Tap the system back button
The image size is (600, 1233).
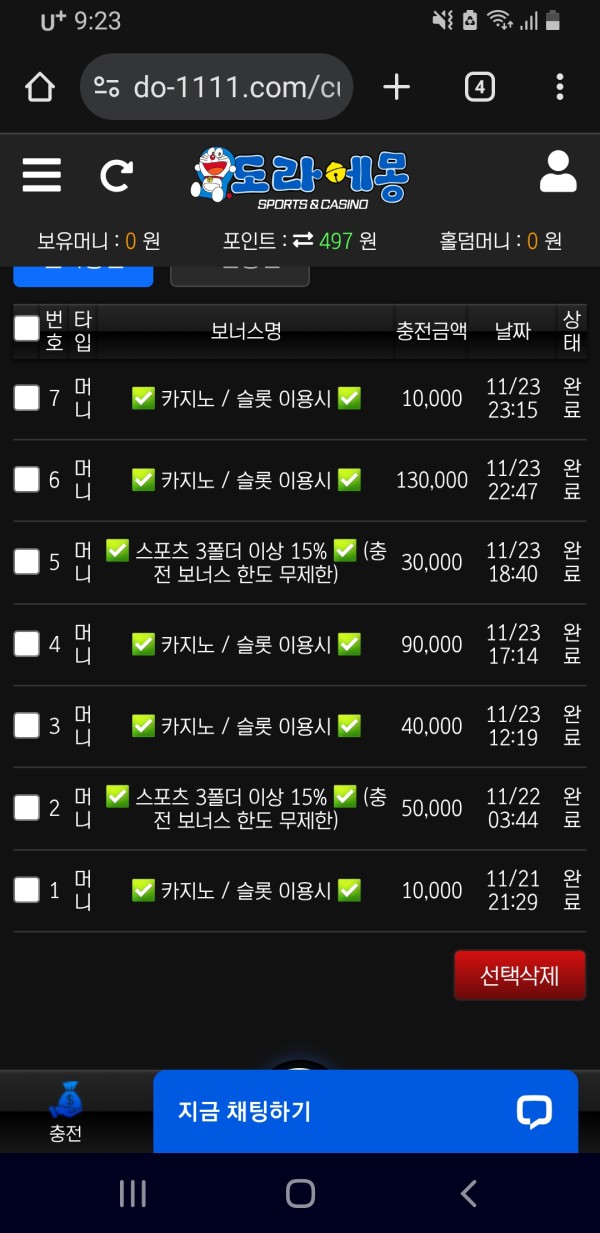468,1193
